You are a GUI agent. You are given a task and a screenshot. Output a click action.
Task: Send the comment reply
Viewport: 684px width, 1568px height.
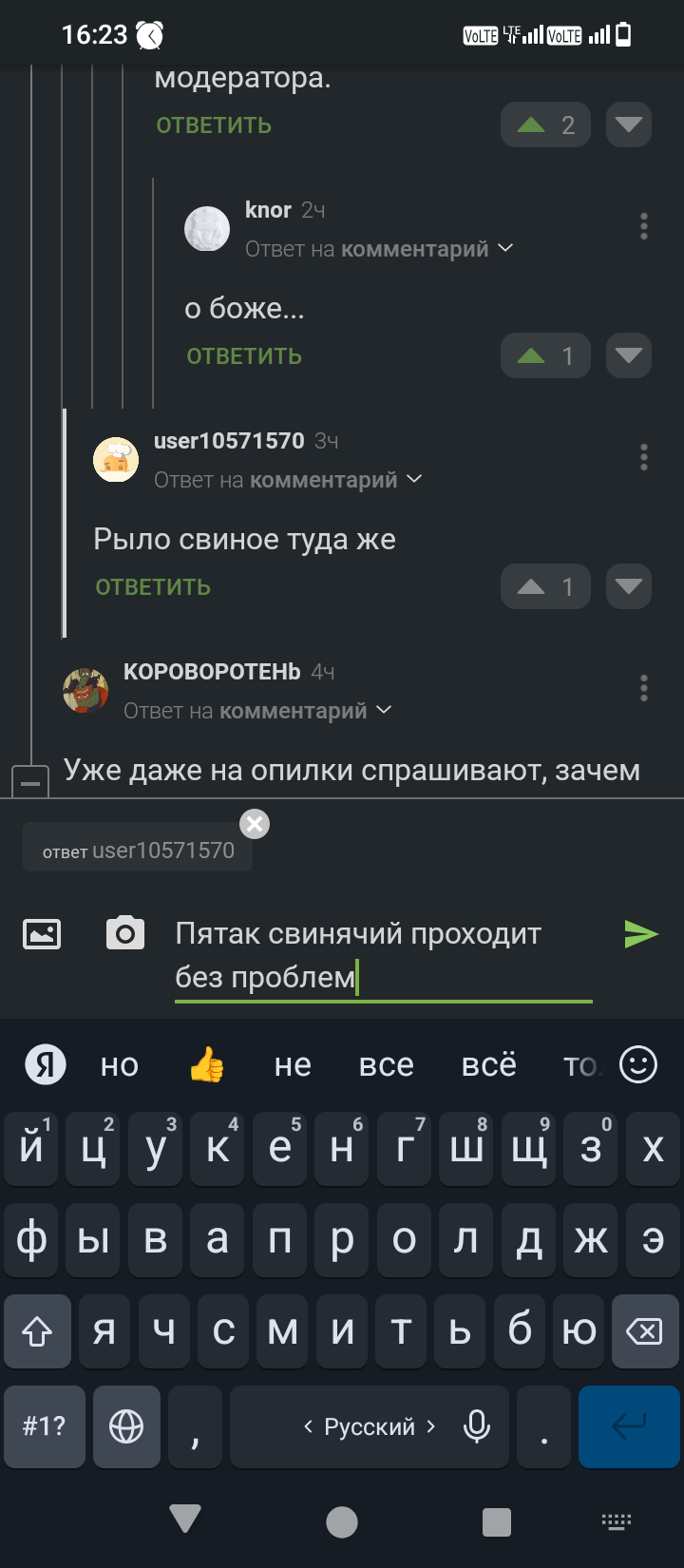[641, 934]
